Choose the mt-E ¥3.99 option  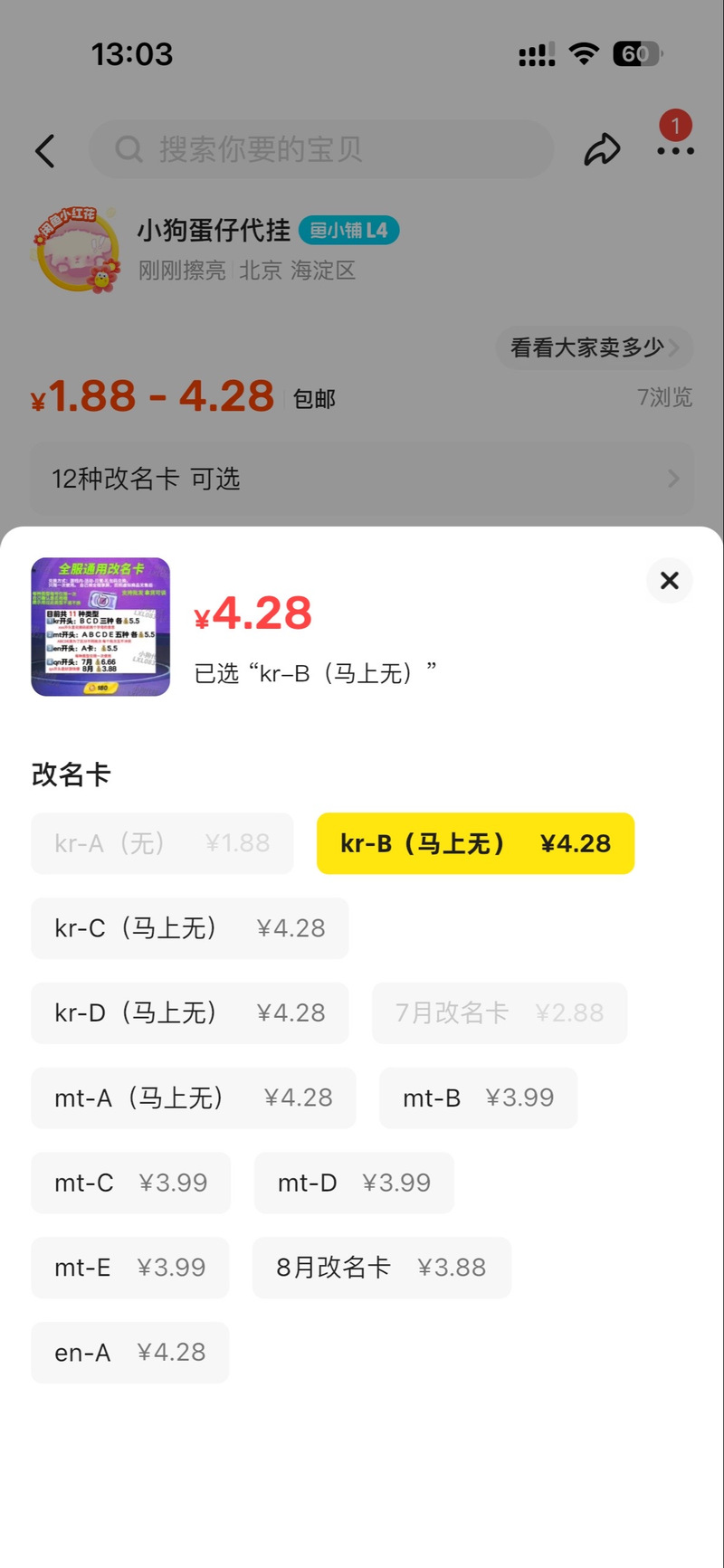(129, 1268)
